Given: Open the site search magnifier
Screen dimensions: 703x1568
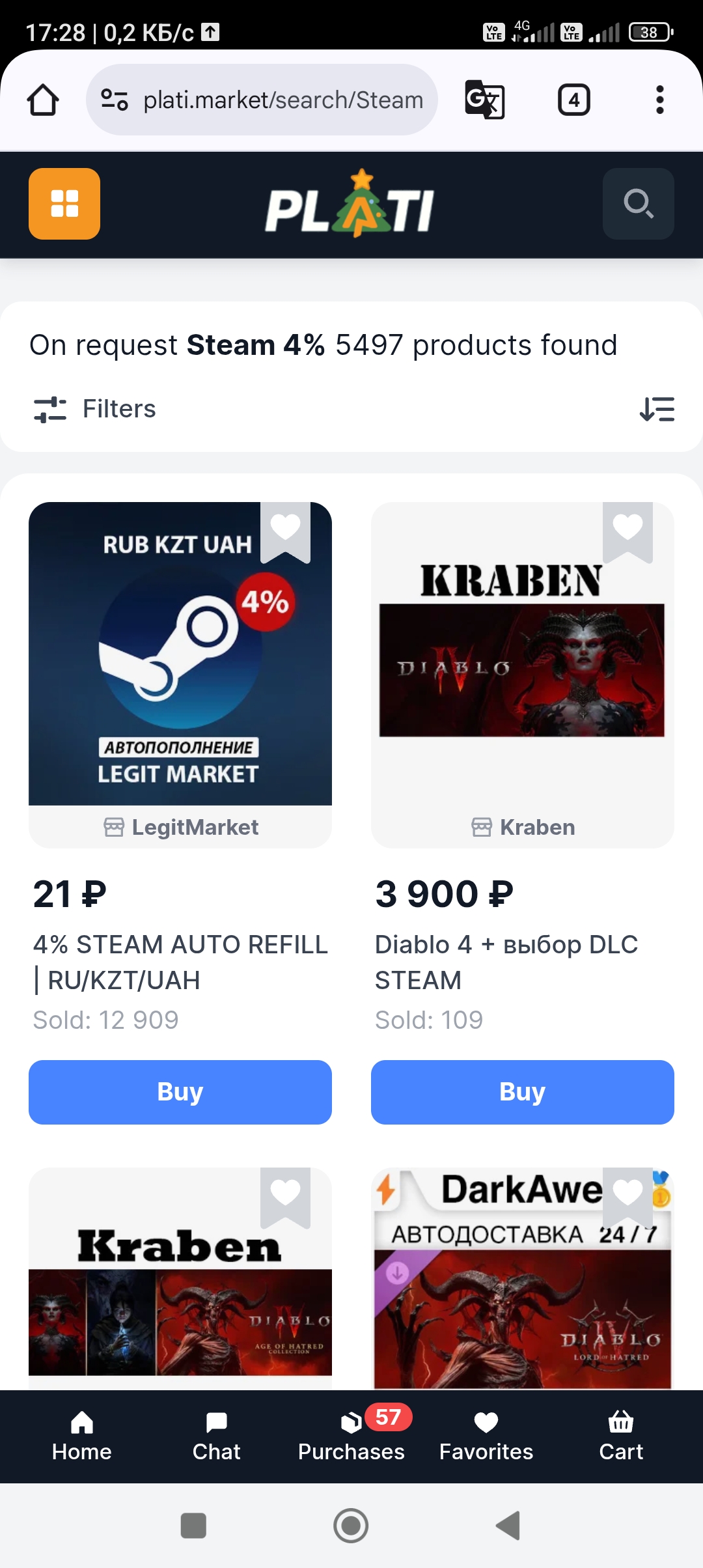Looking at the screenshot, I should pos(638,204).
